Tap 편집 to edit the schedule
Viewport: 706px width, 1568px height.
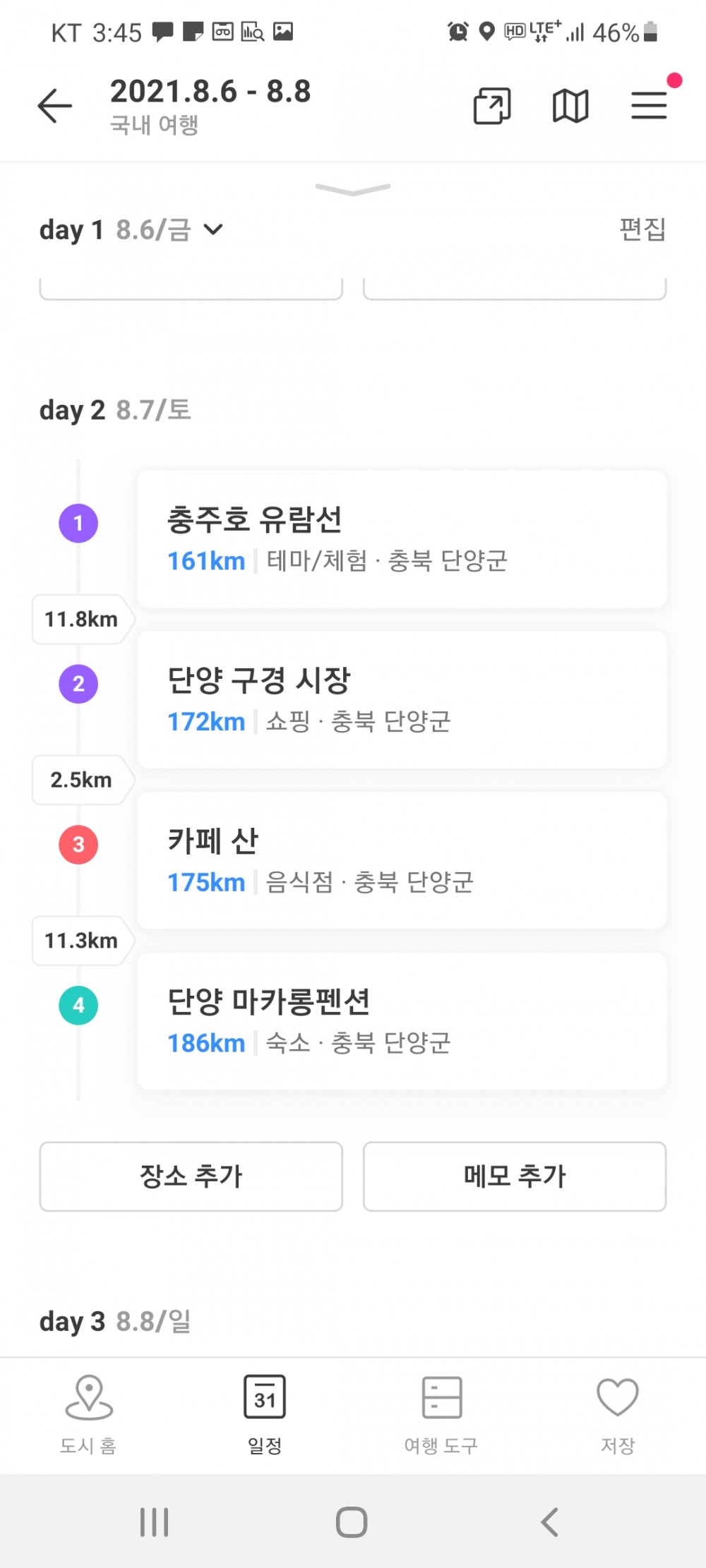point(642,229)
